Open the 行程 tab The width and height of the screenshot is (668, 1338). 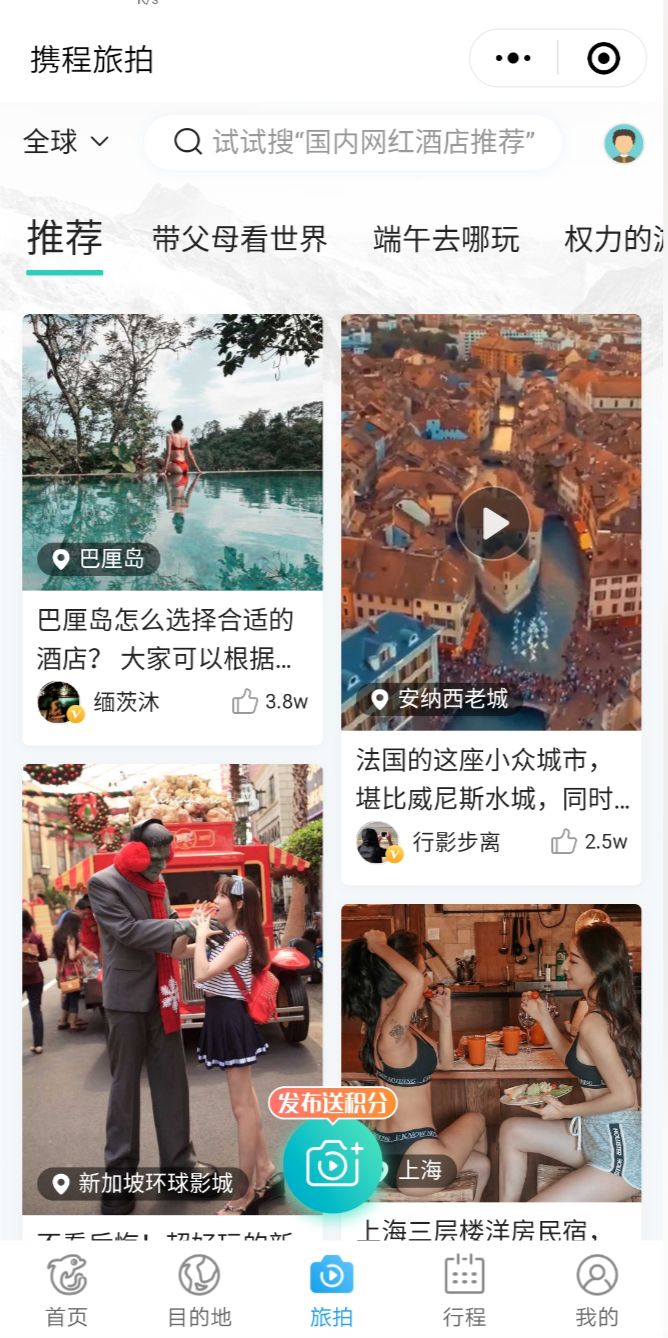(464, 1290)
